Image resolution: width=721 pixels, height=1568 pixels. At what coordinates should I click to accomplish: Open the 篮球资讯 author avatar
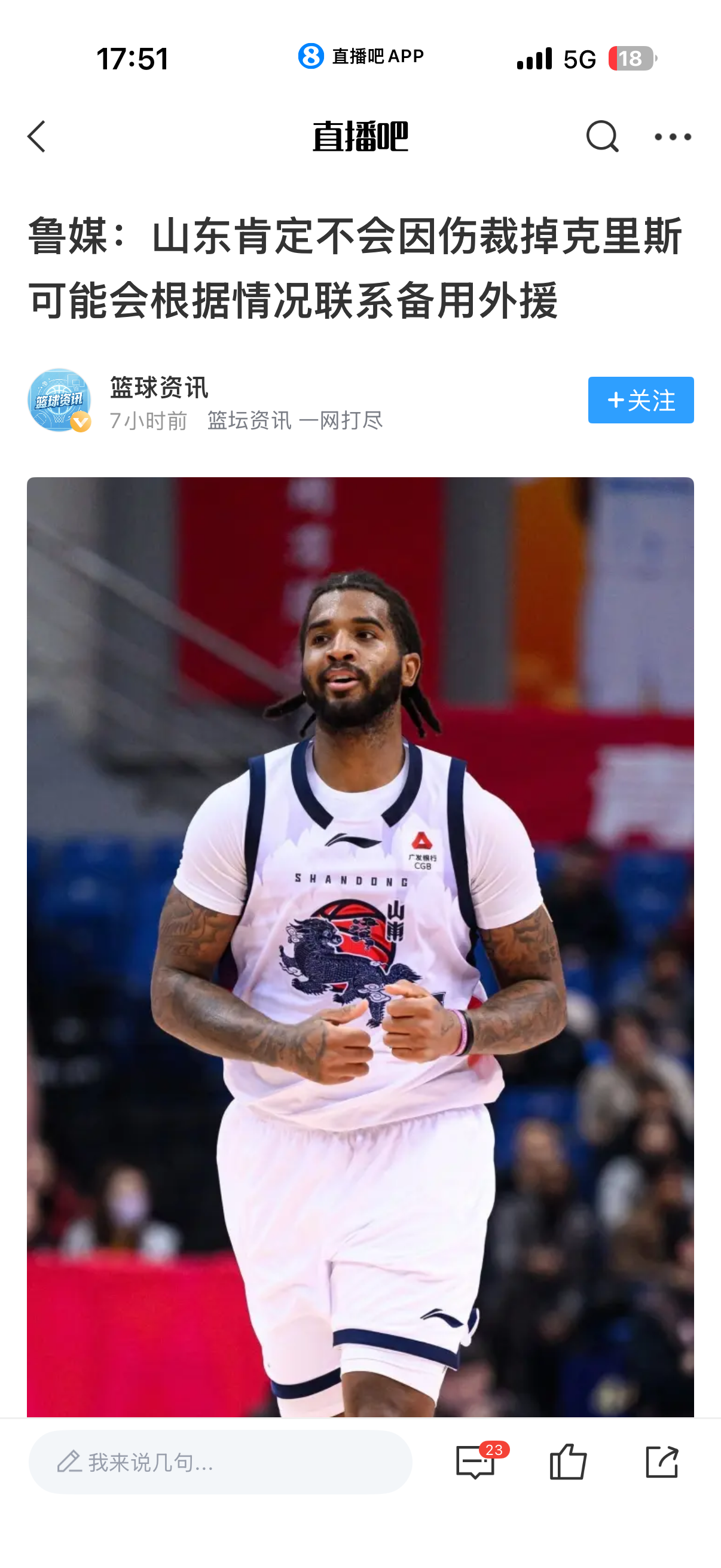pyautogui.click(x=59, y=400)
